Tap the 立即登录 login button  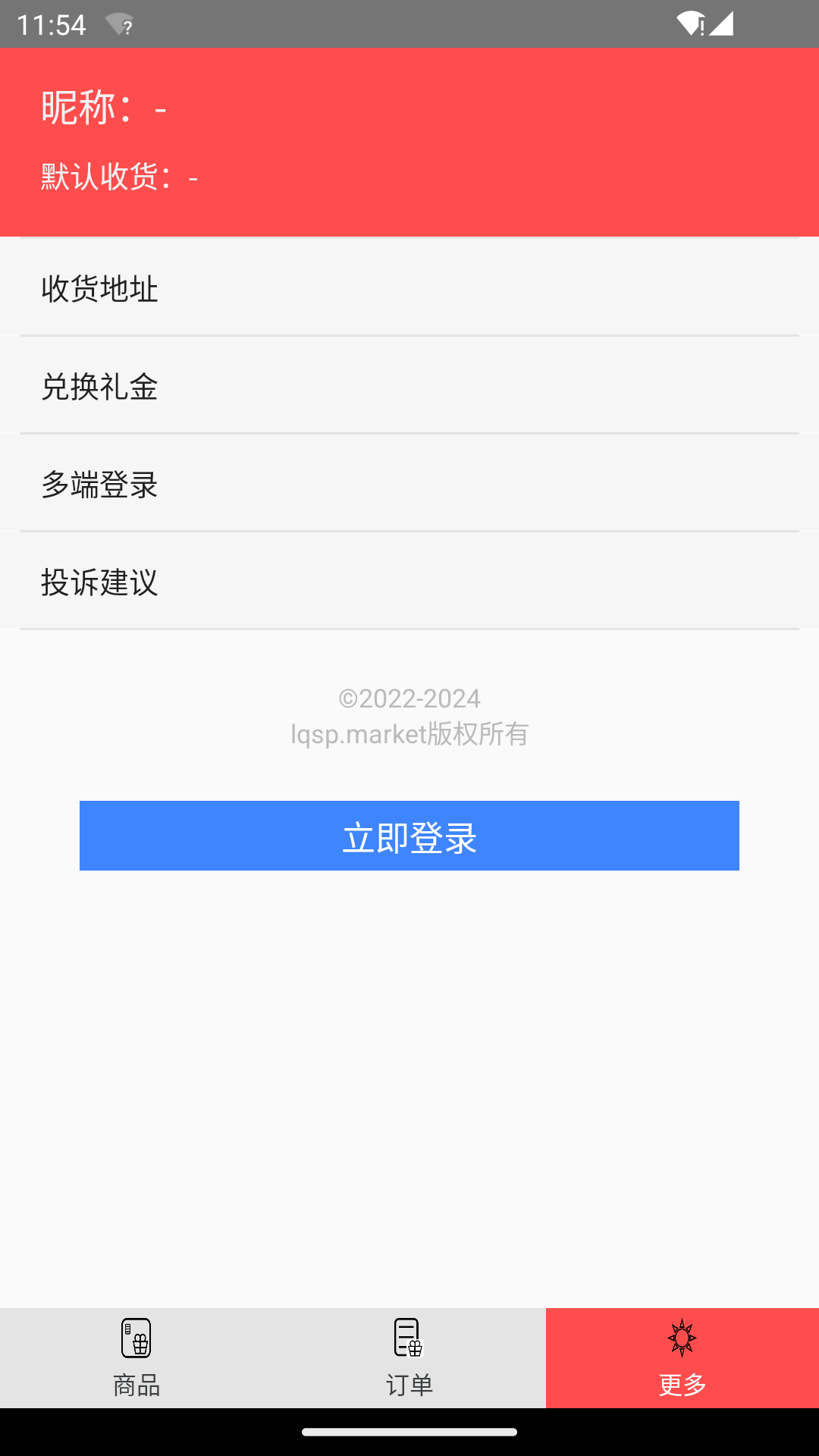pos(409,836)
